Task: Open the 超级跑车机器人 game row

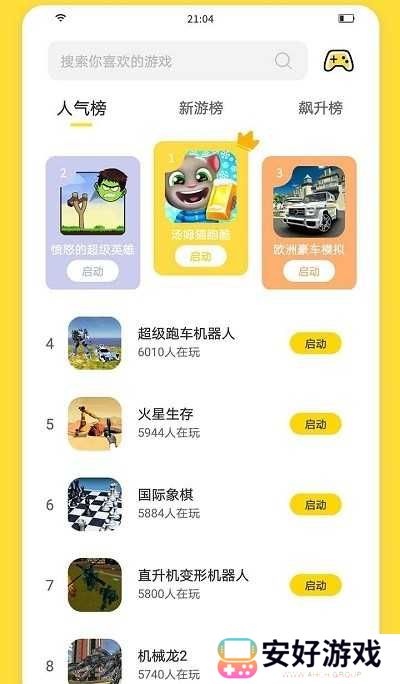Action: [x=194, y=344]
